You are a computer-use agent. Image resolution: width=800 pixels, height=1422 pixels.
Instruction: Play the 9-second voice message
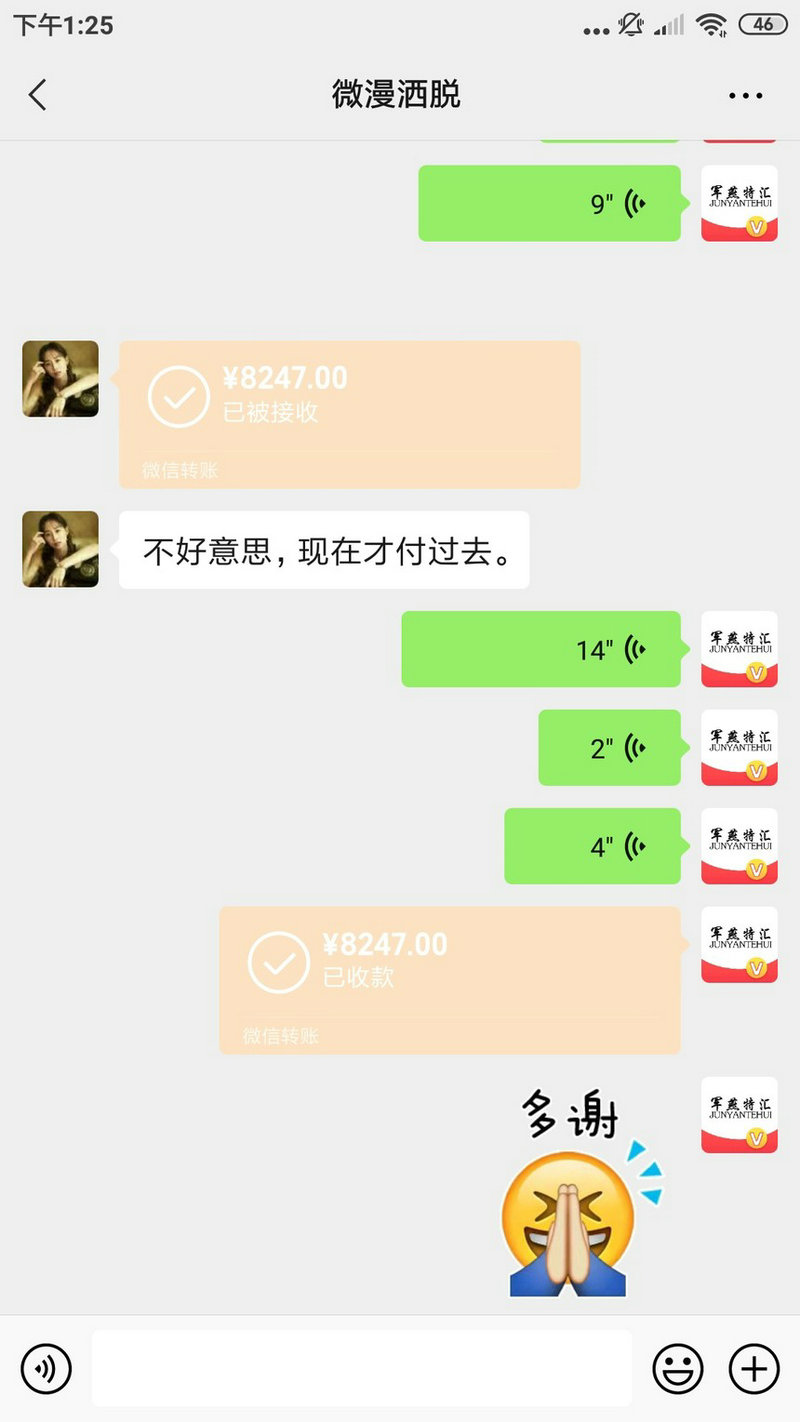coord(549,203)
